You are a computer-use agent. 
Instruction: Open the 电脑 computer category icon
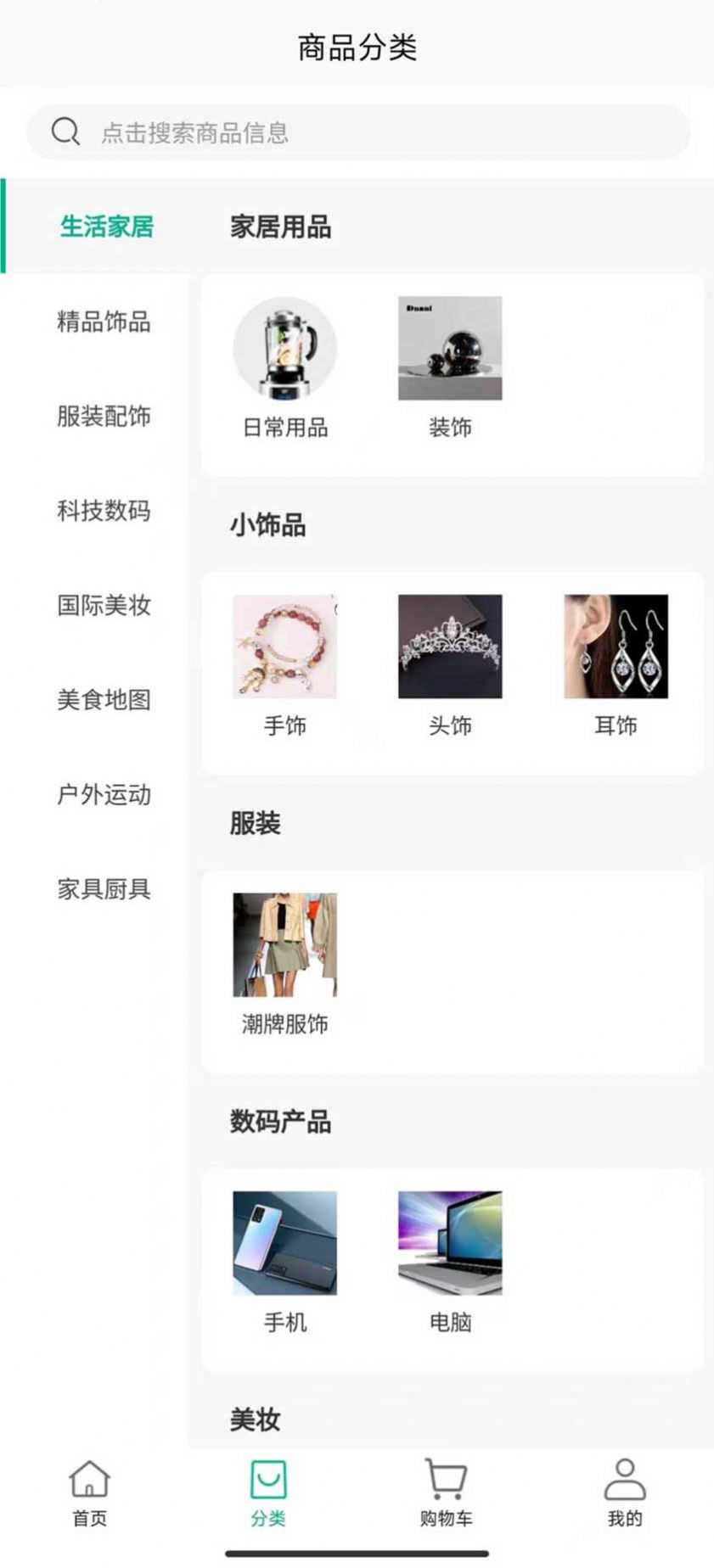click(450, 1243)
